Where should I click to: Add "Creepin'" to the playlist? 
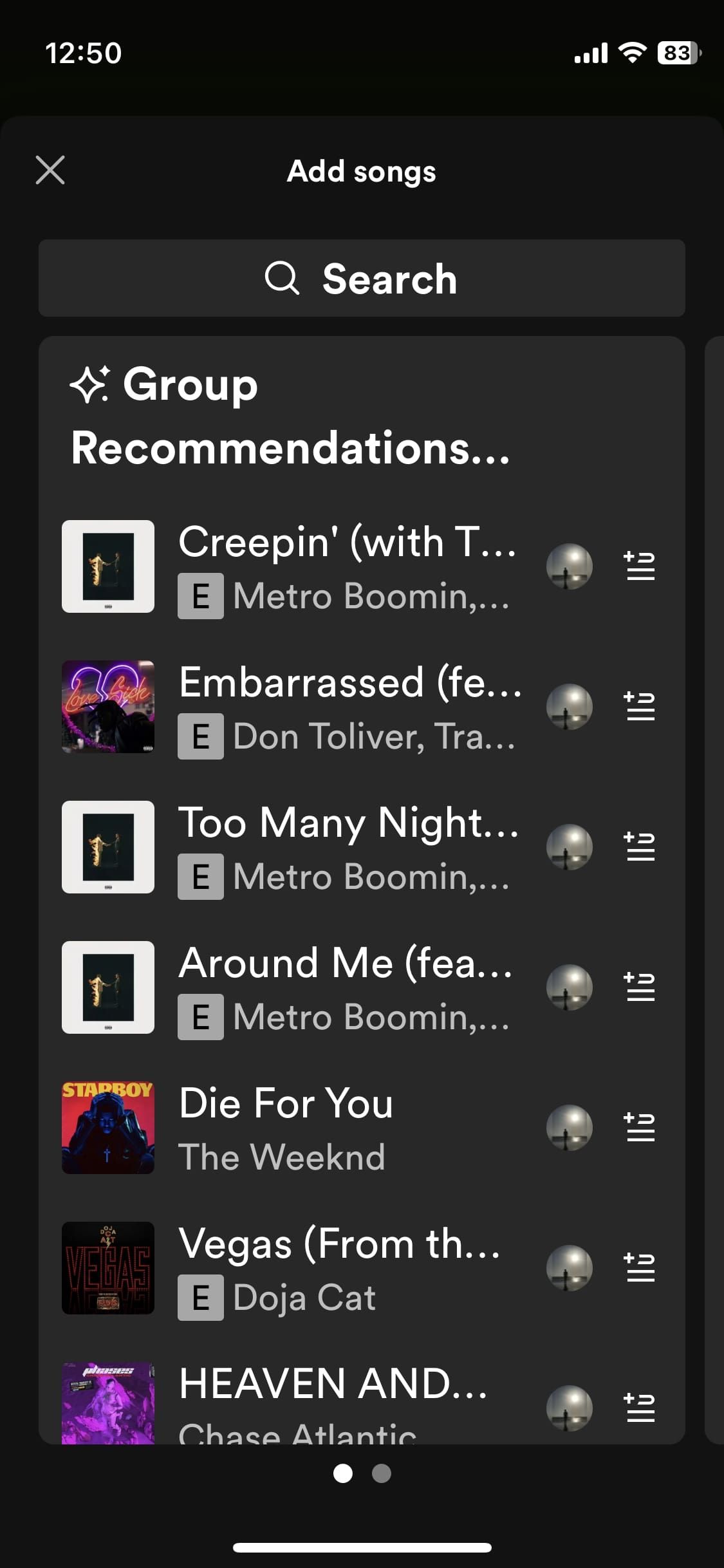pos(639,565)
